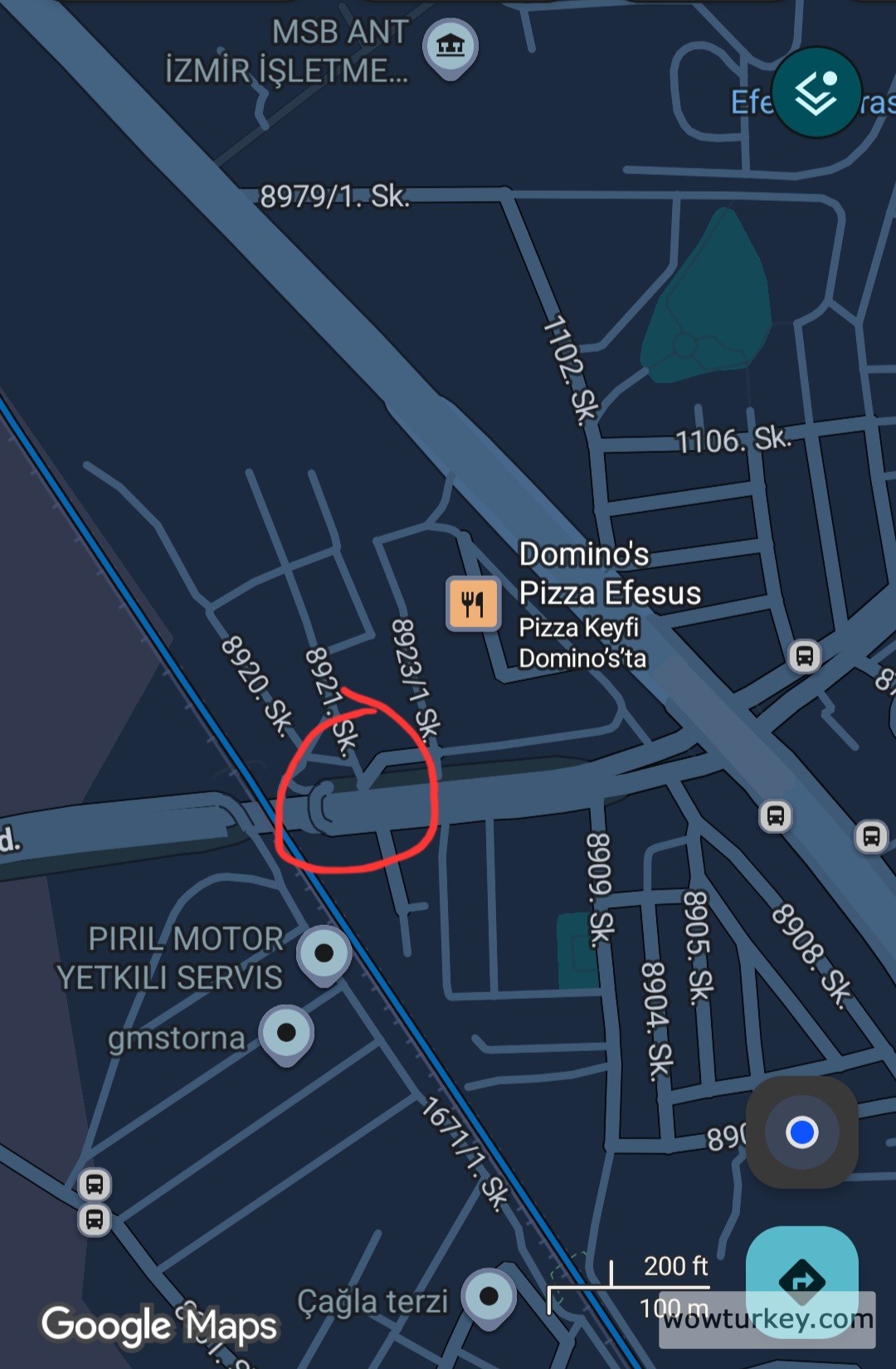The image size is (896, 1369).
Task: Open the map layers button
Action: tap(816, 92)
